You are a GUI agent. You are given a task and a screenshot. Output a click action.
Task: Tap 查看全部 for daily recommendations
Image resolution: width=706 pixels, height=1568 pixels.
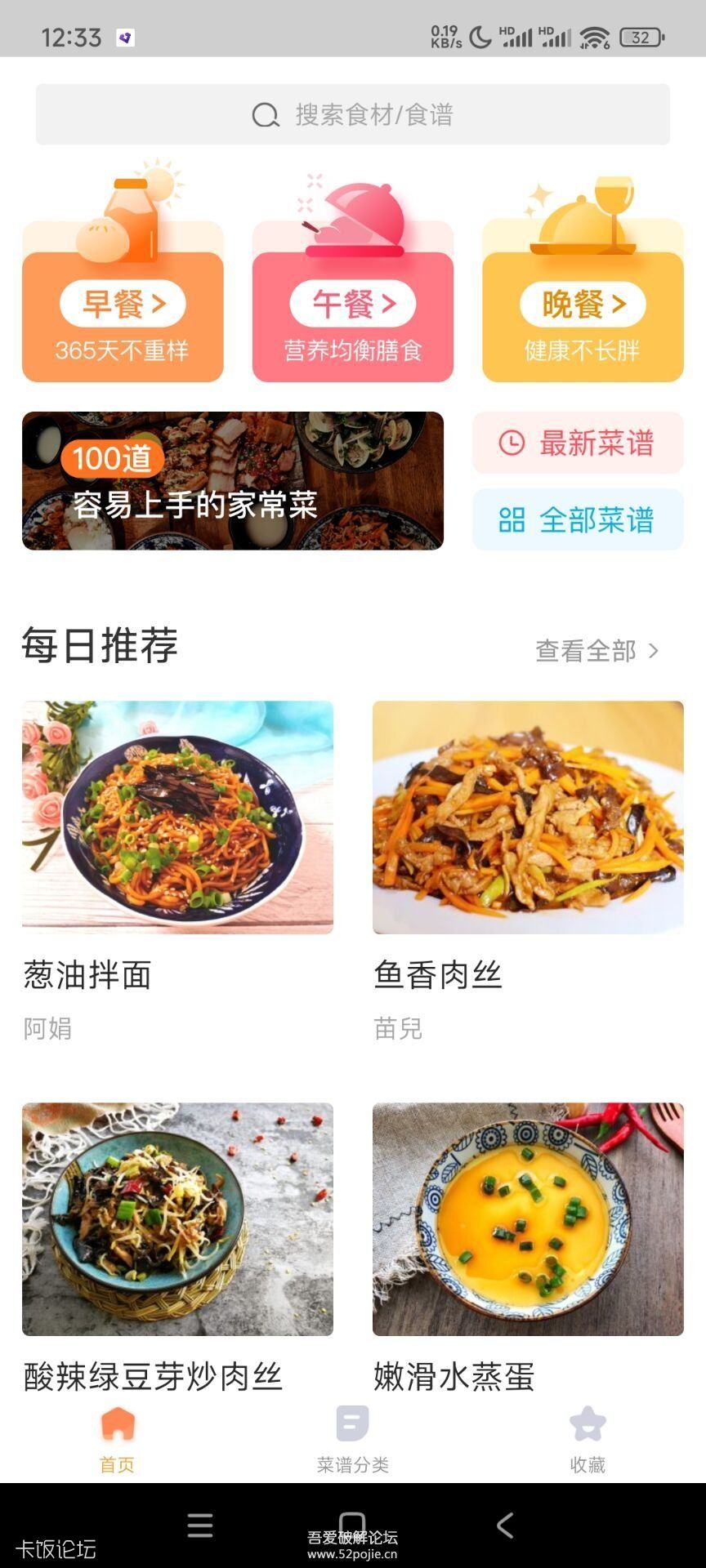[597, 651]
